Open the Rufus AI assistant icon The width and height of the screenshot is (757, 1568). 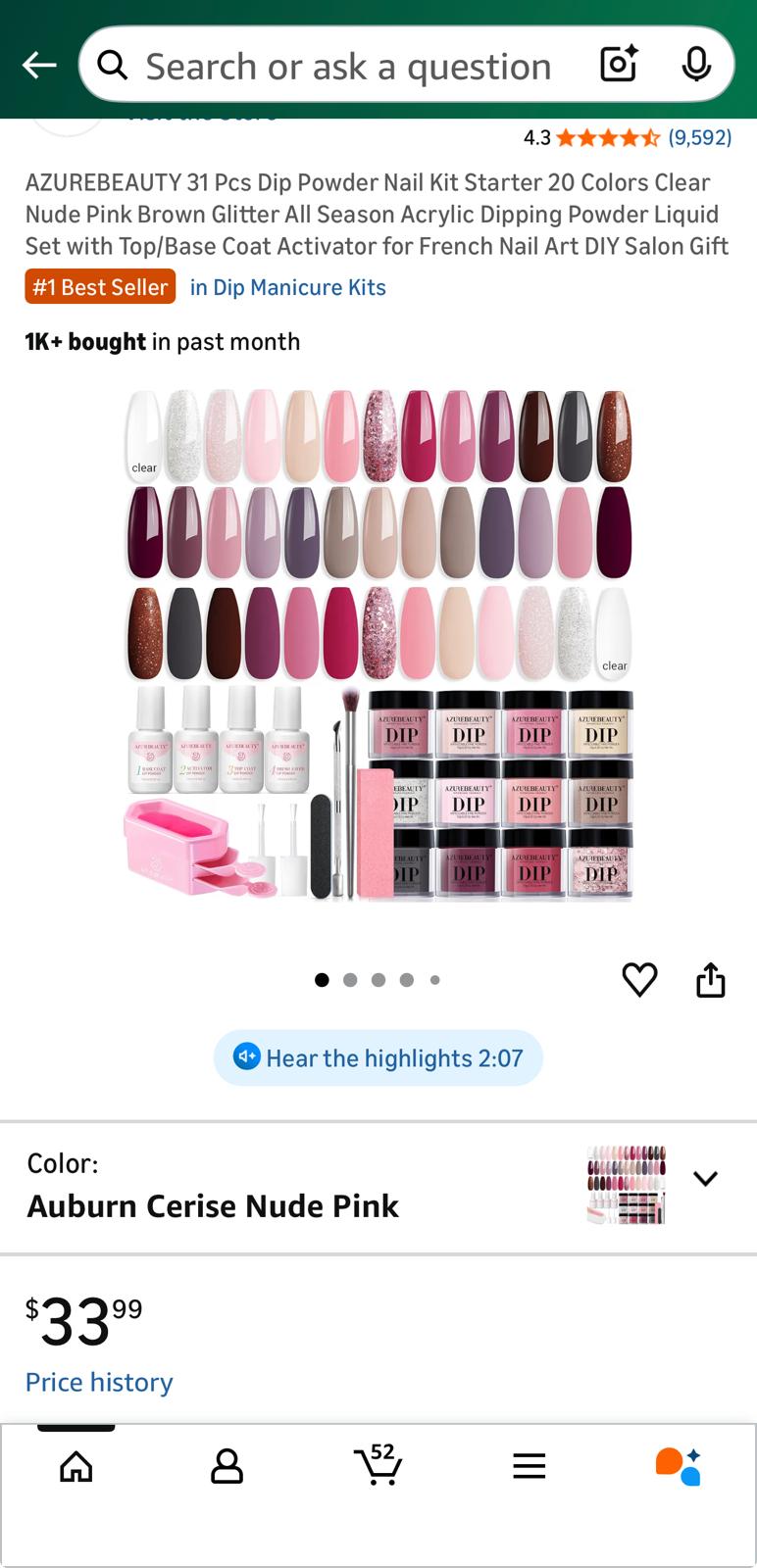(x=680, y=1465)
